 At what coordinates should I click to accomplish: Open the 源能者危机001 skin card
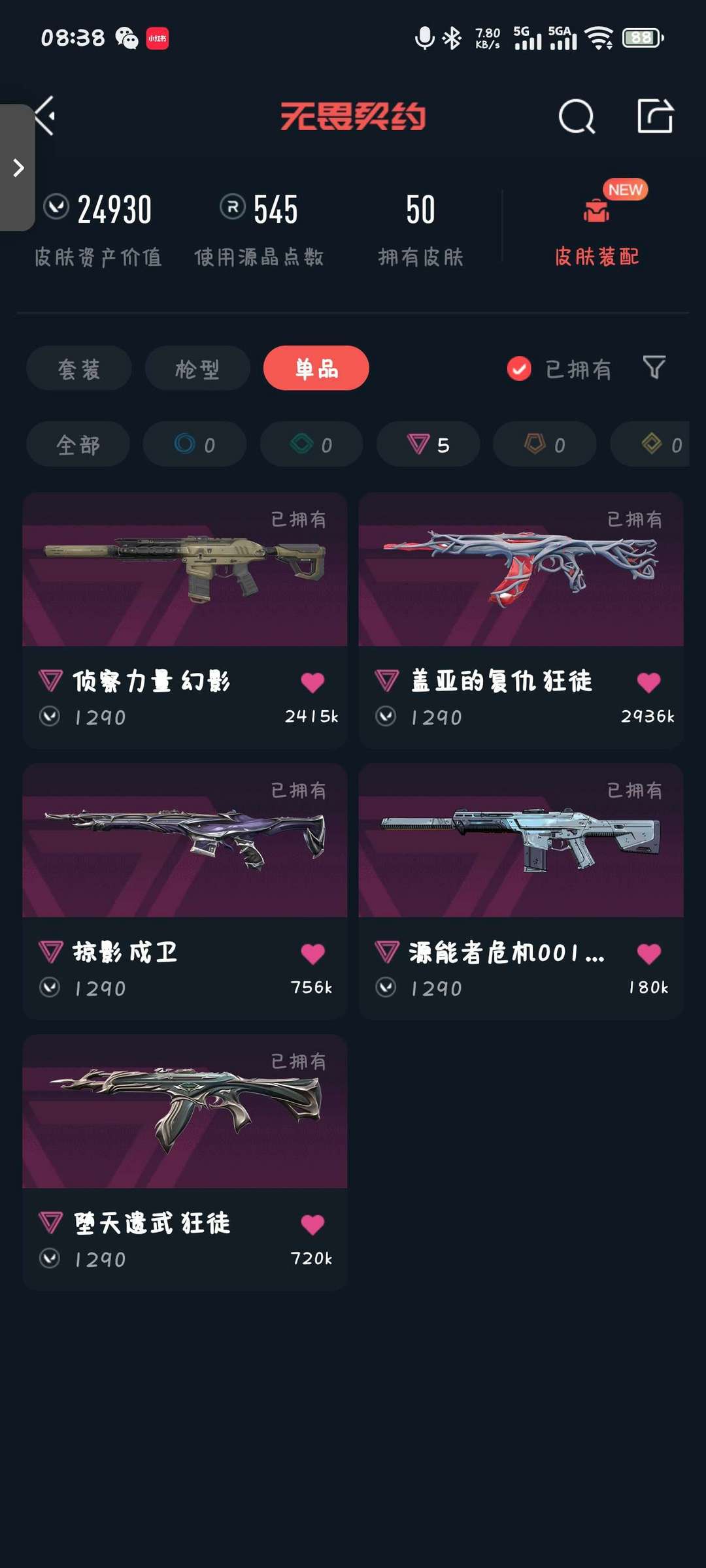pyautogui.click(x=521, y=892)
